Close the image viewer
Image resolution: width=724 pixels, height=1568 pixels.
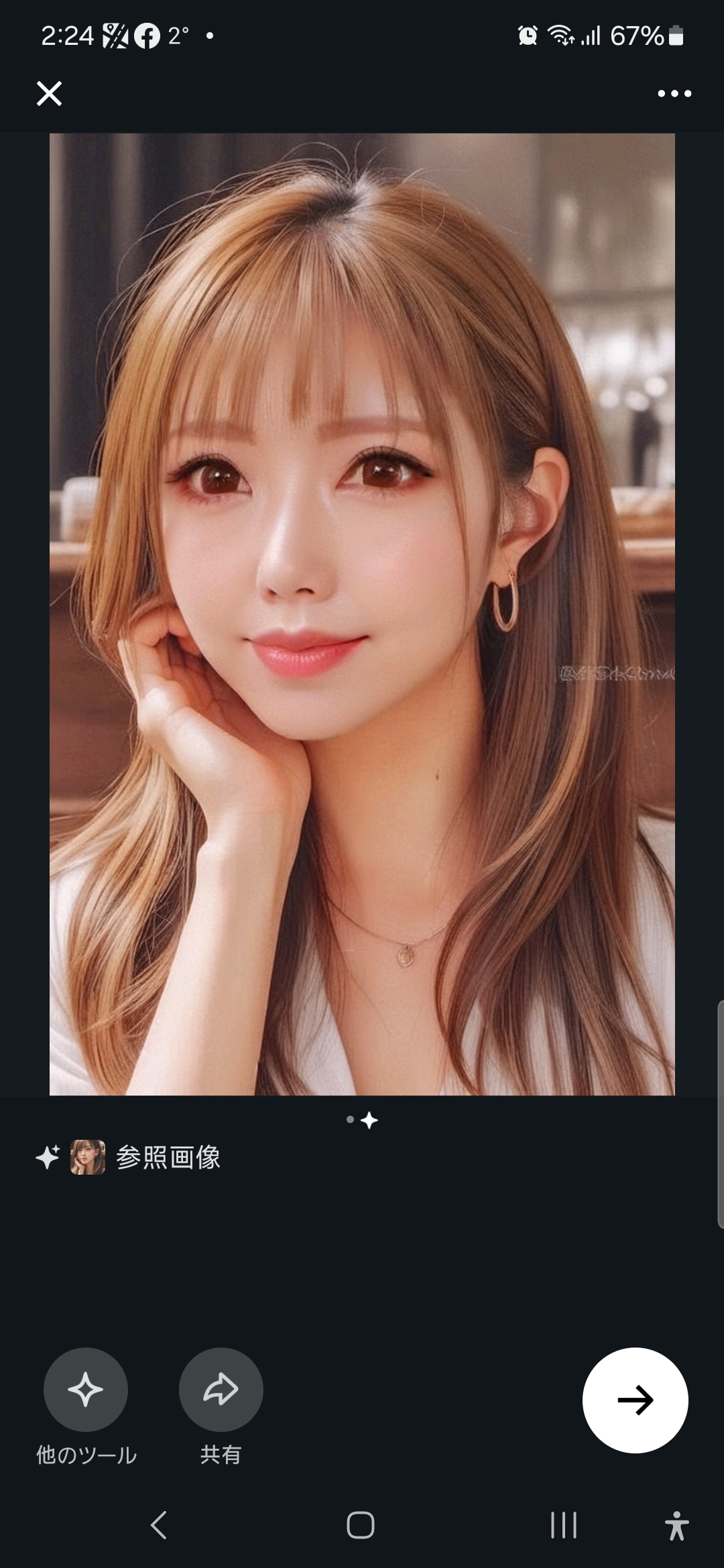49,94
